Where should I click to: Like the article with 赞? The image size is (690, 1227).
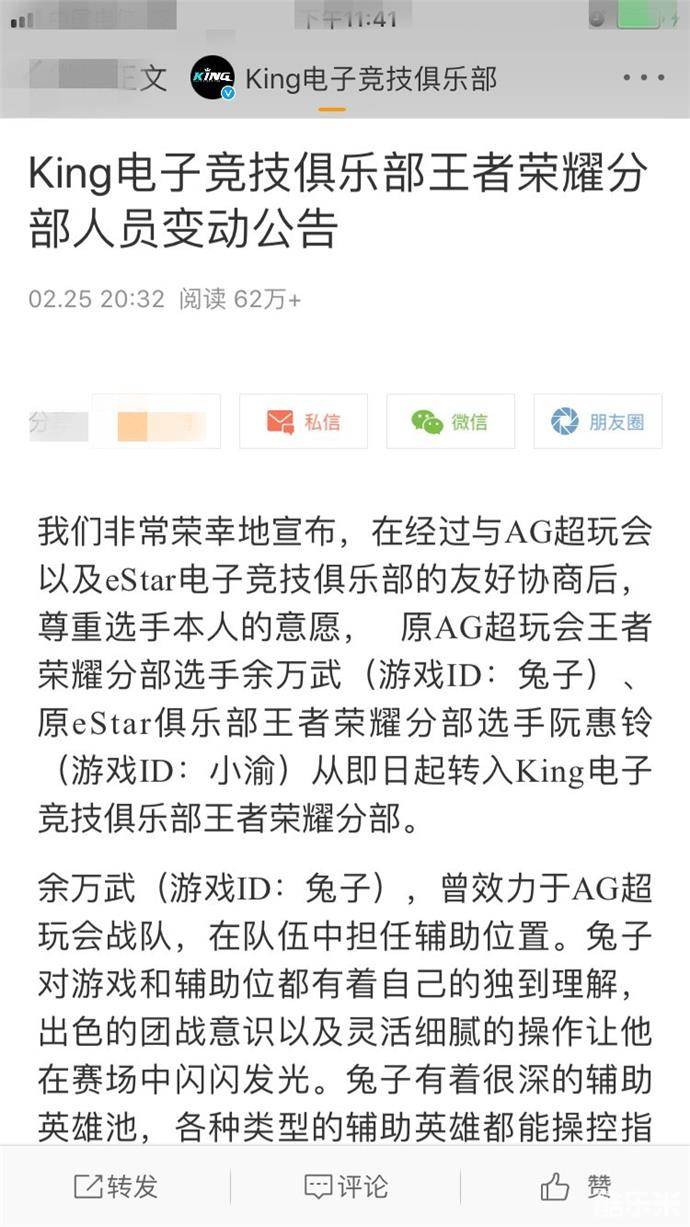pos(576,1187)
